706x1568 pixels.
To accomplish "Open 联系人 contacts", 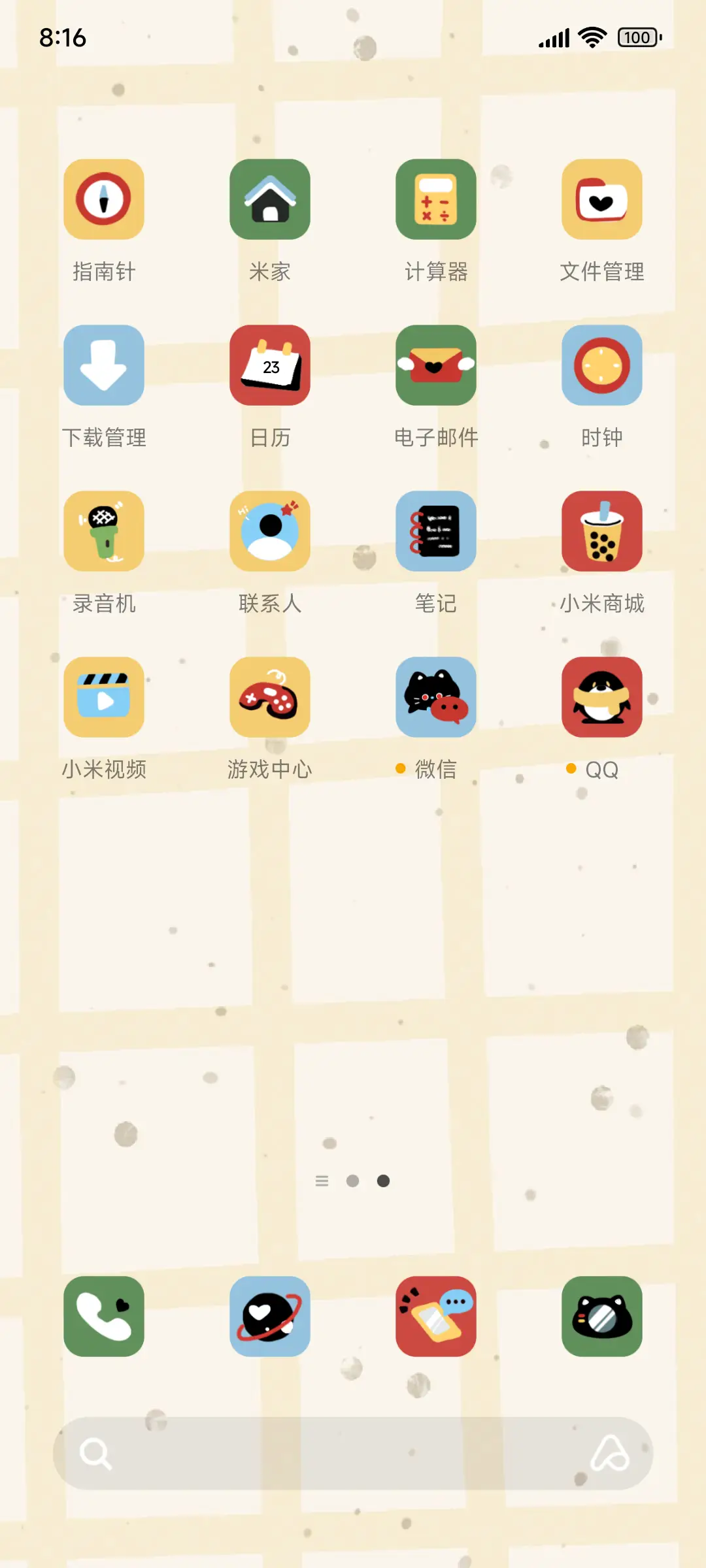I will pyautogui.click(x=270, y=531).
